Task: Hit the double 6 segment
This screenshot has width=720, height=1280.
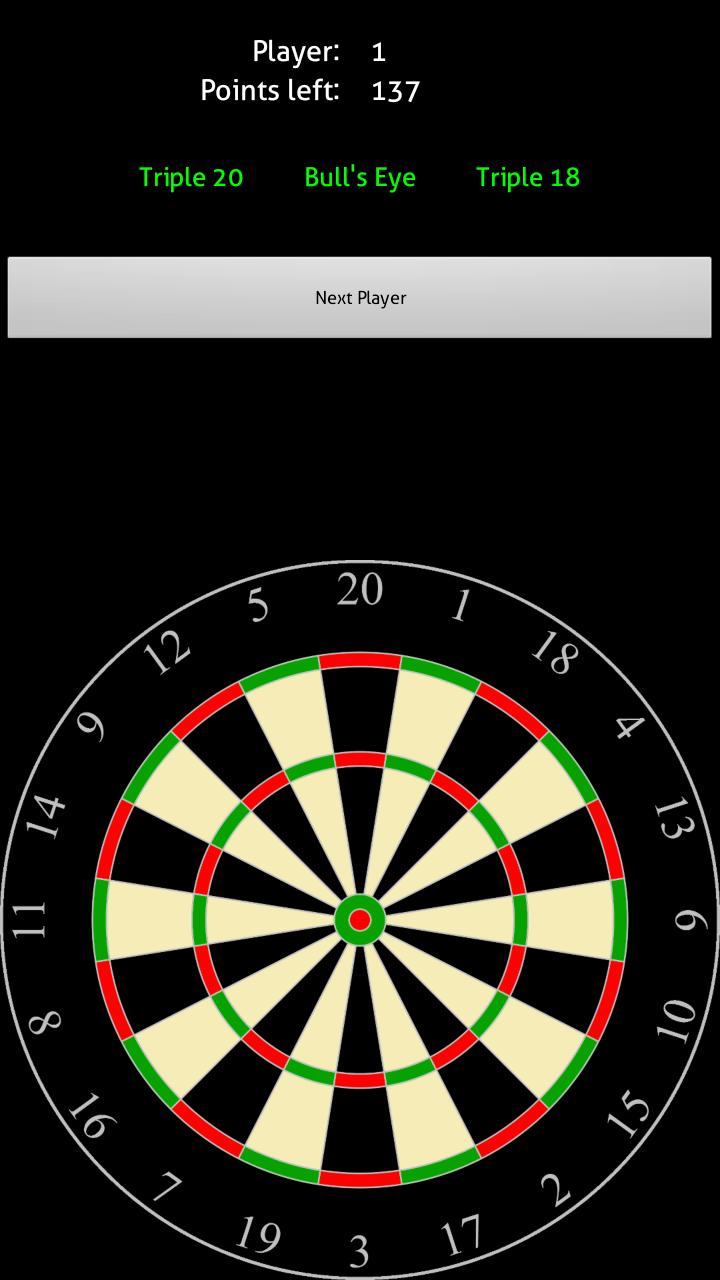Action: (620, 920)
